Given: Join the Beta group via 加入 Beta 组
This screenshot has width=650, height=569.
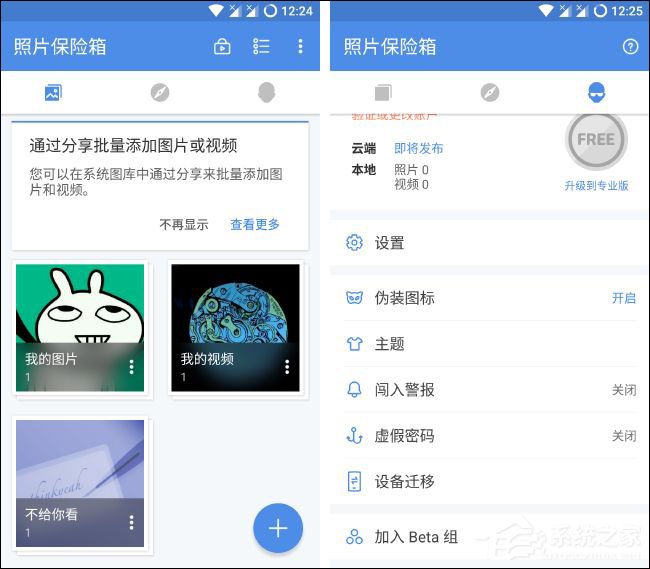Looking at the screenshot, I should tap(489, 537).
